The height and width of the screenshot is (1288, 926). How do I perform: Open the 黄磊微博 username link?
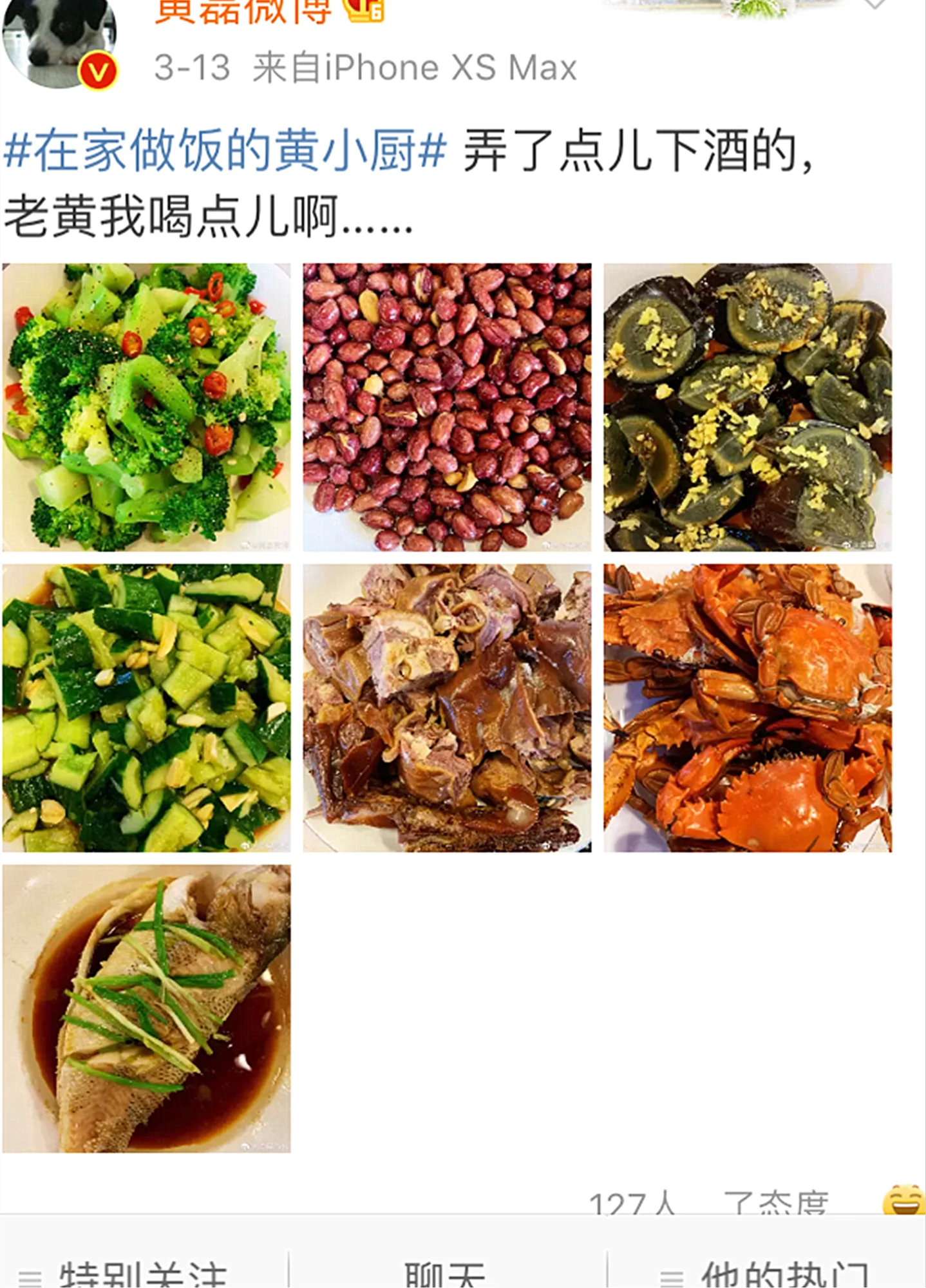pos(243,12)
